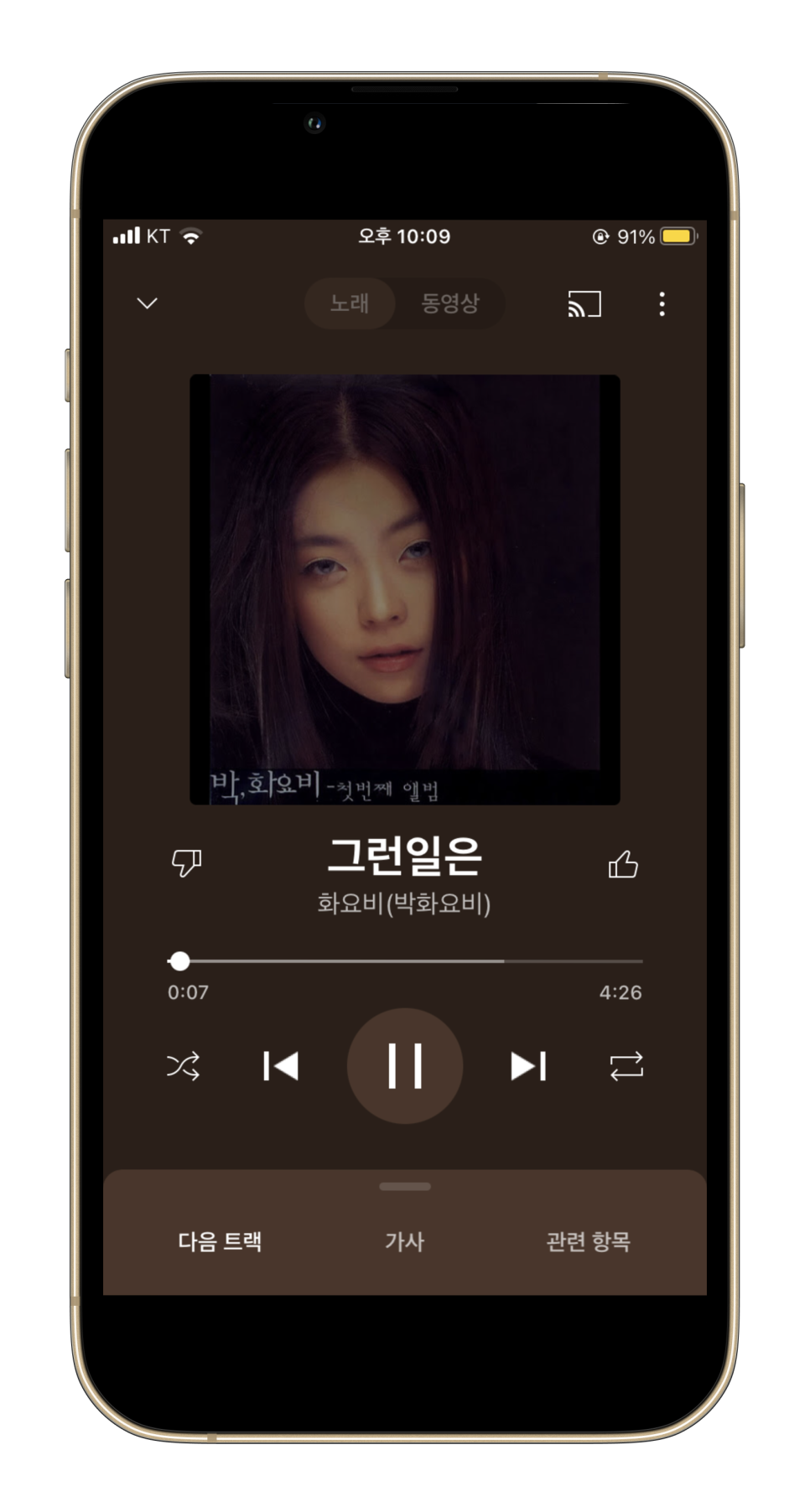The height and width of the screenshot is (1512, 810).
Task: Show the 가사 (lyrics) tab
Action: point(405,1241)
